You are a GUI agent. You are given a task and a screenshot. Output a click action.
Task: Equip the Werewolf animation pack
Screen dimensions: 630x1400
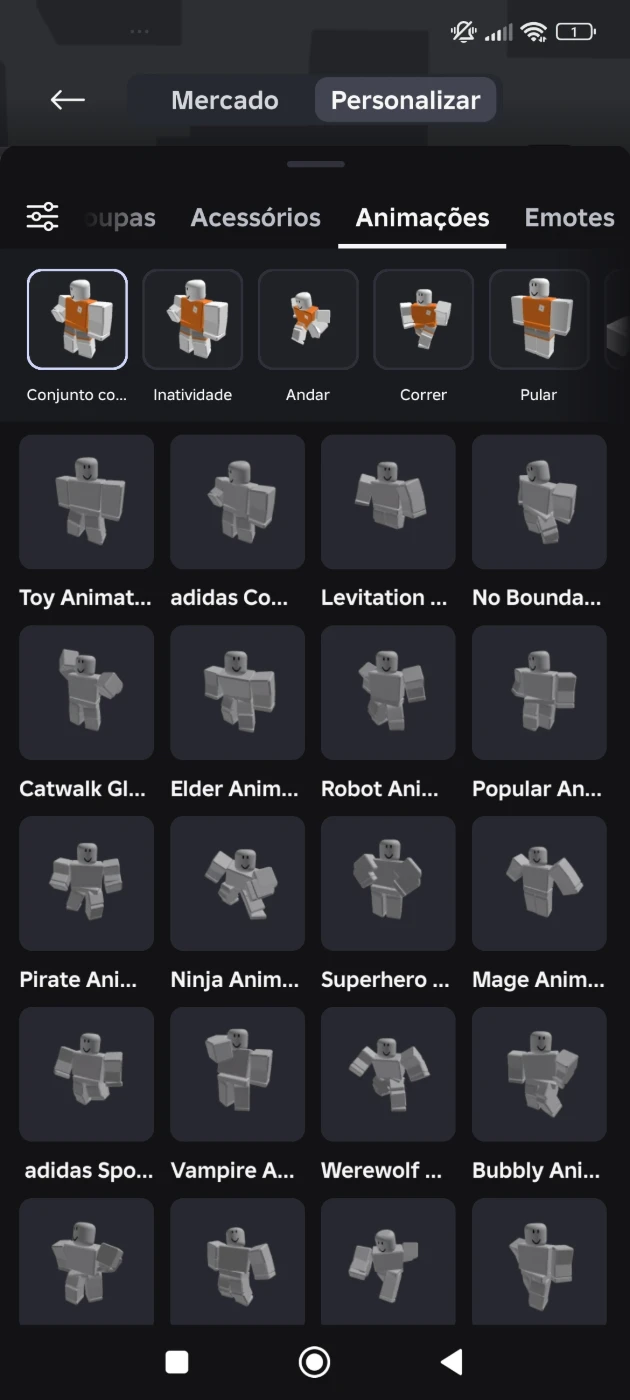point(388,1075)
